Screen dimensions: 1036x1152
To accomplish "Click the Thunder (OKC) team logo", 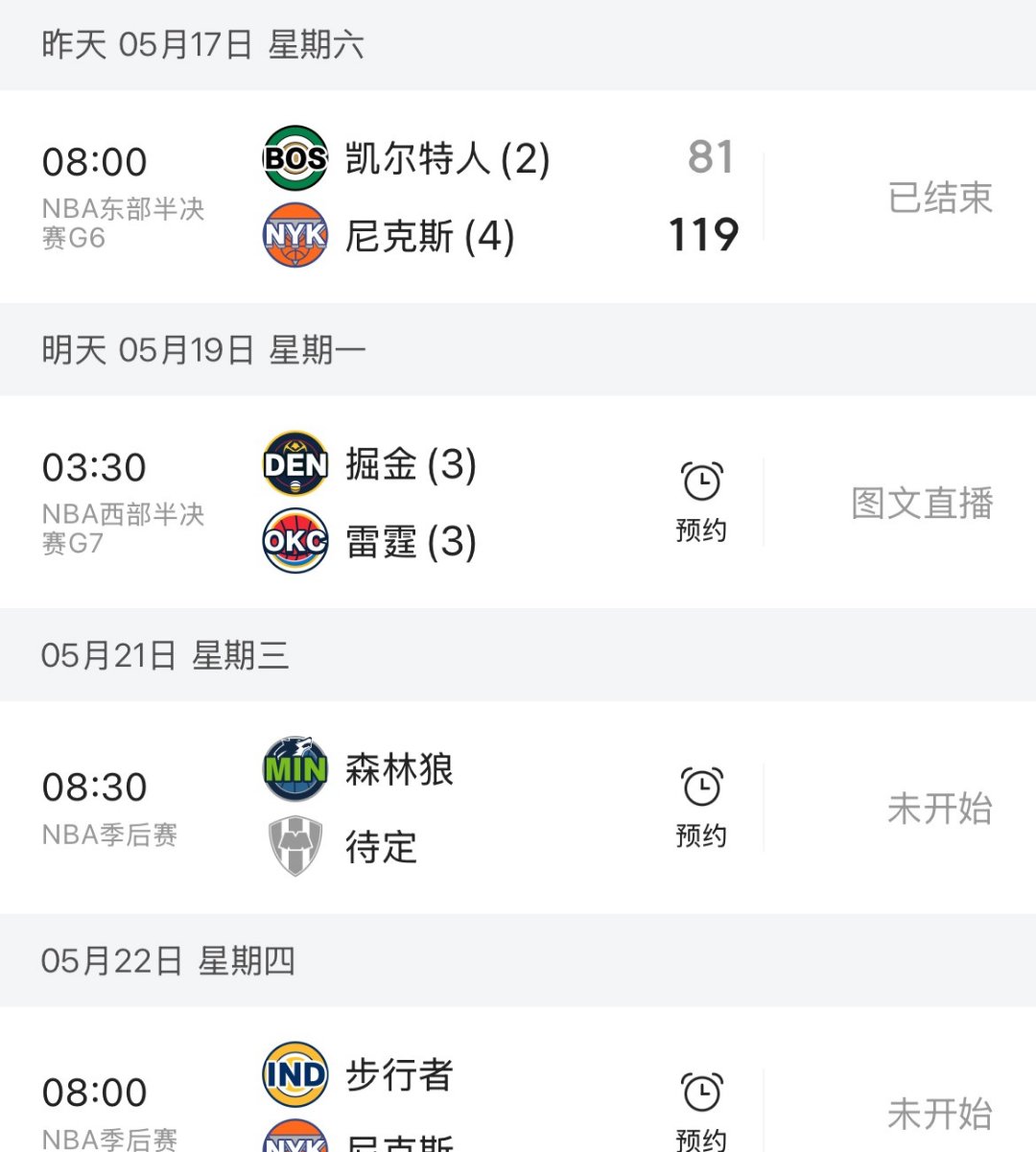I will click(295, 542).
